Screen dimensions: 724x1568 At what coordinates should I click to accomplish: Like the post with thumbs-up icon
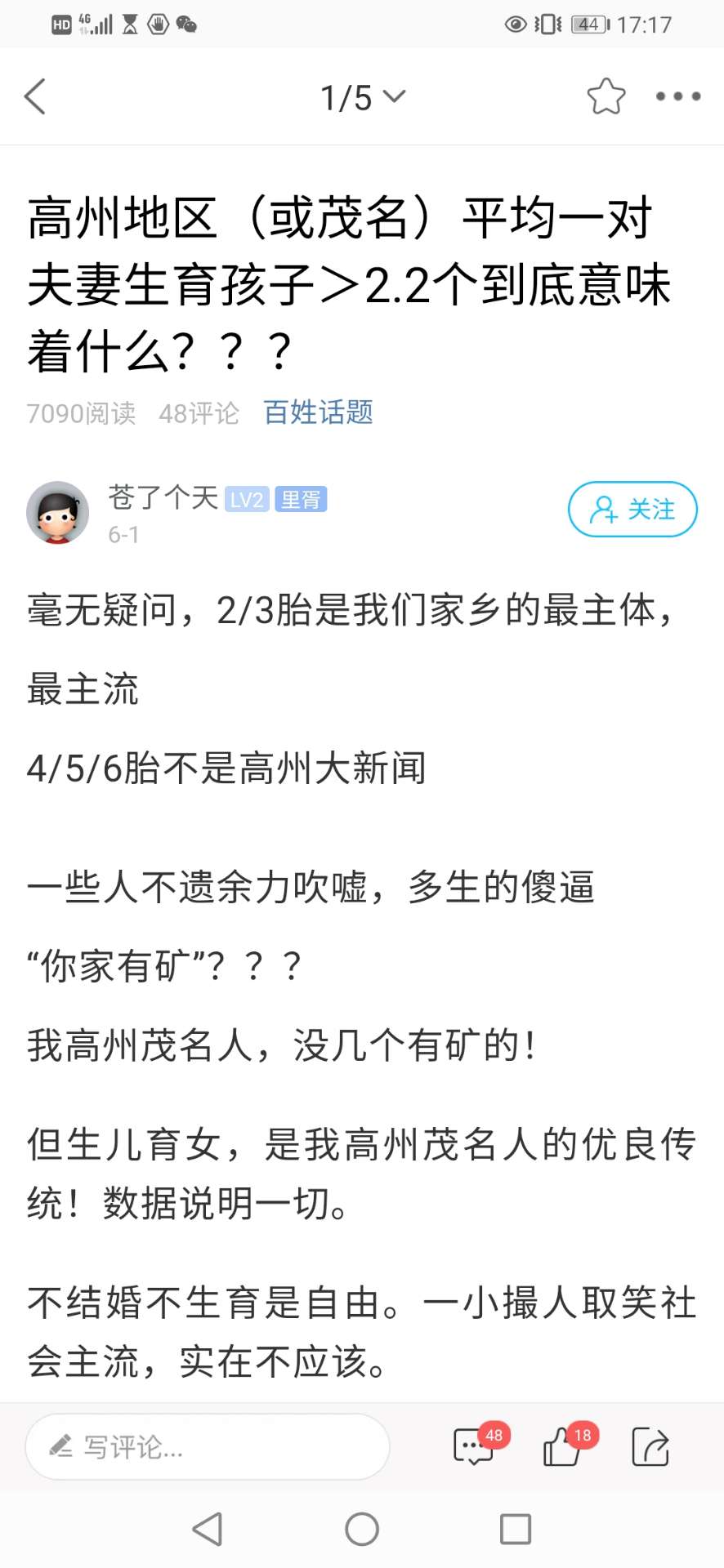tap(564, 1447)
